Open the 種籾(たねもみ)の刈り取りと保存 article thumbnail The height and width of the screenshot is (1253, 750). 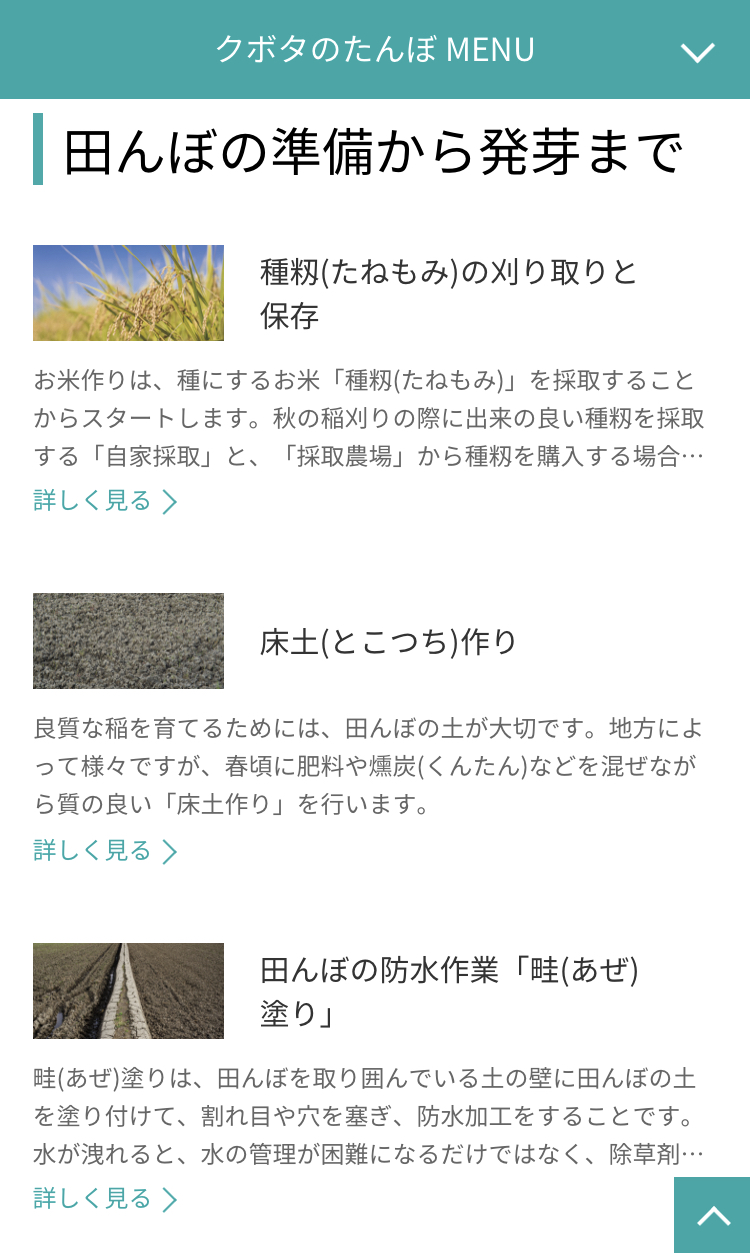(x=128, y=293)
